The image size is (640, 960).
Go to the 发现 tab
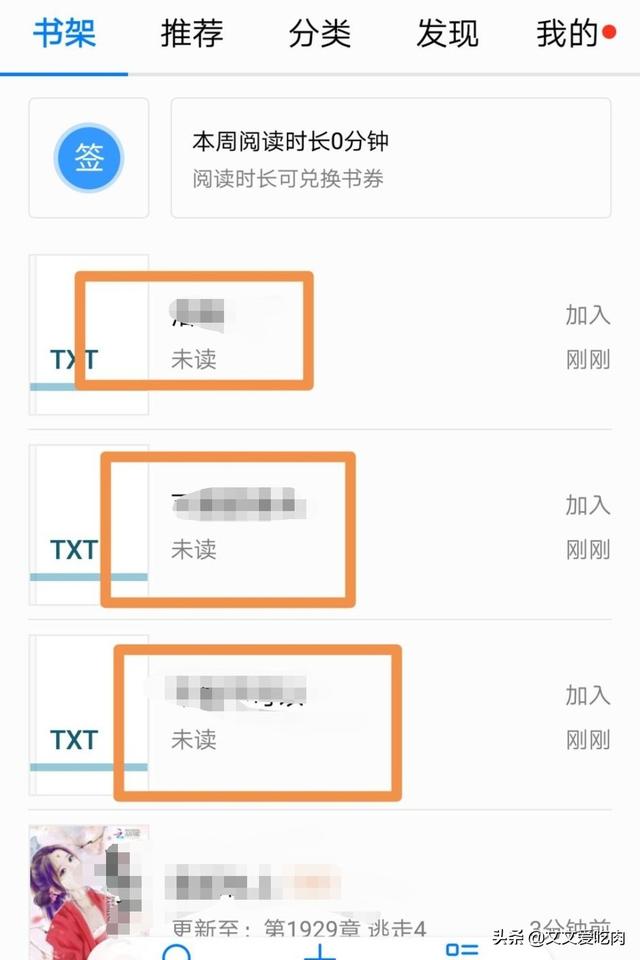coord(447,34)
